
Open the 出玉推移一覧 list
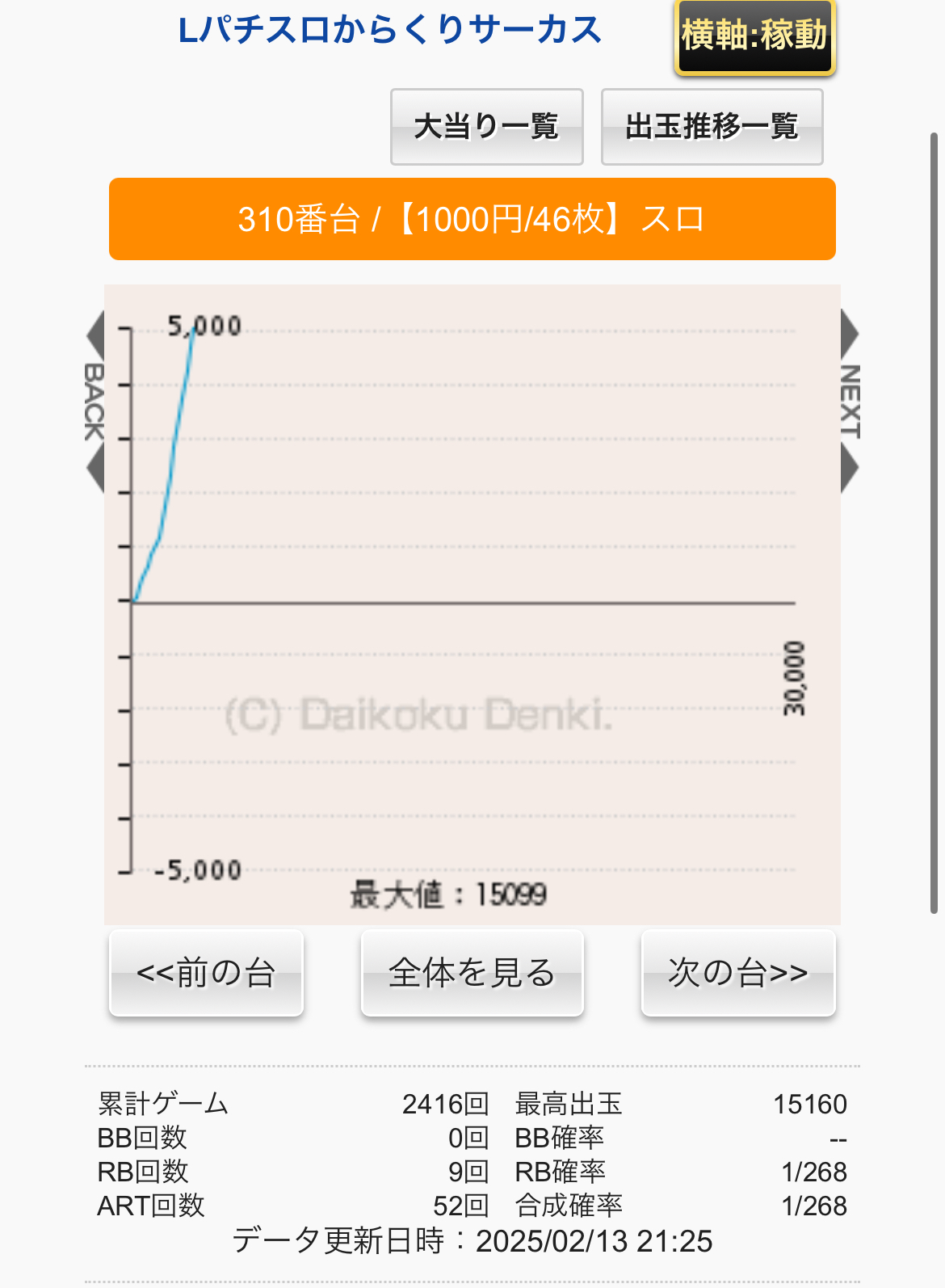[x=712, y=127]
